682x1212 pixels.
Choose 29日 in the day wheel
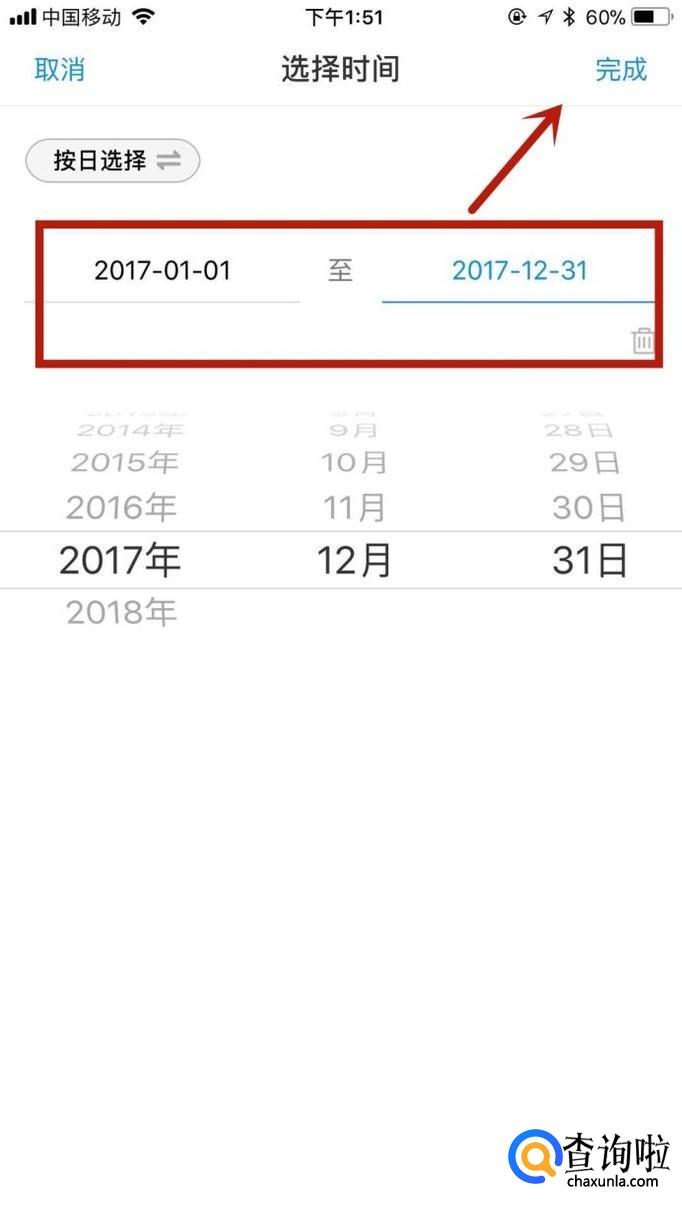[586, 463]
